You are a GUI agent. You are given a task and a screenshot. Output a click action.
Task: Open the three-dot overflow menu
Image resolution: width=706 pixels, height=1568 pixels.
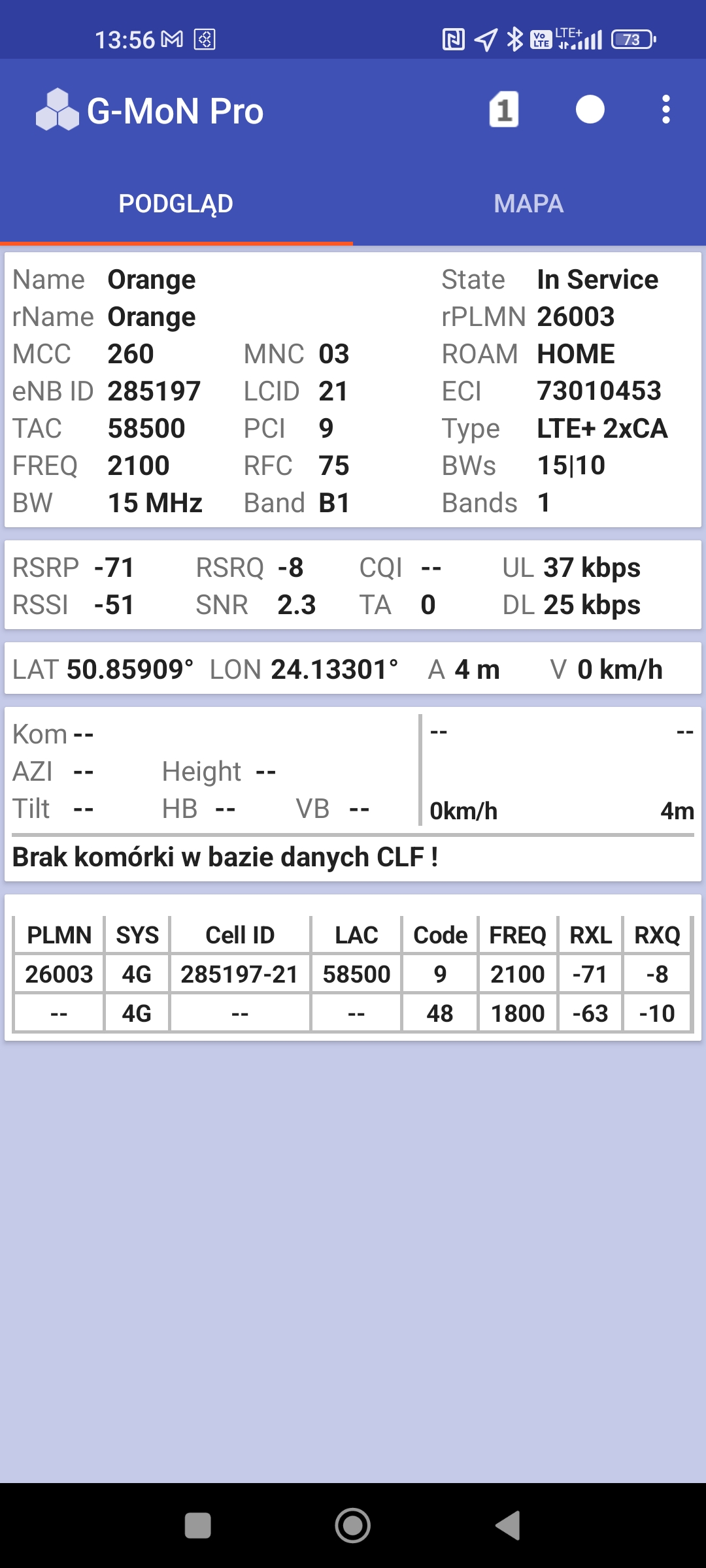pyautogui.click(x=665, y=110)
